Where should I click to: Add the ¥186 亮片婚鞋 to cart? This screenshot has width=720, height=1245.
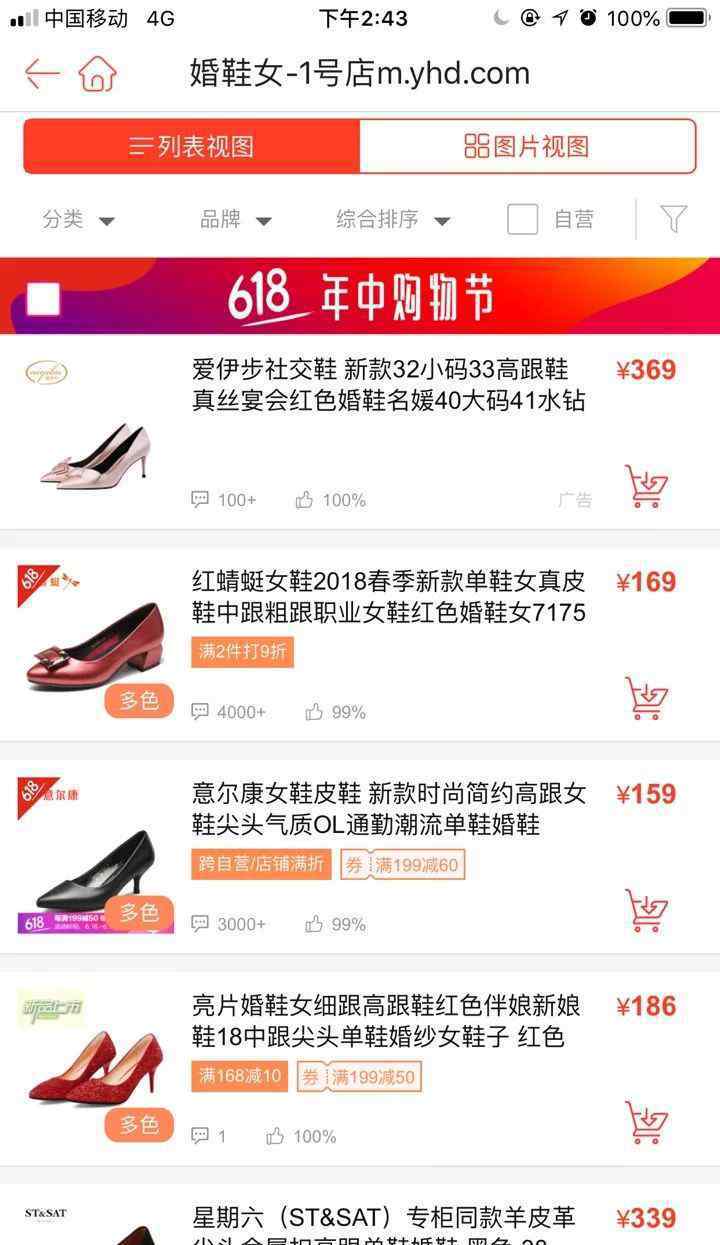[646, 1122]
